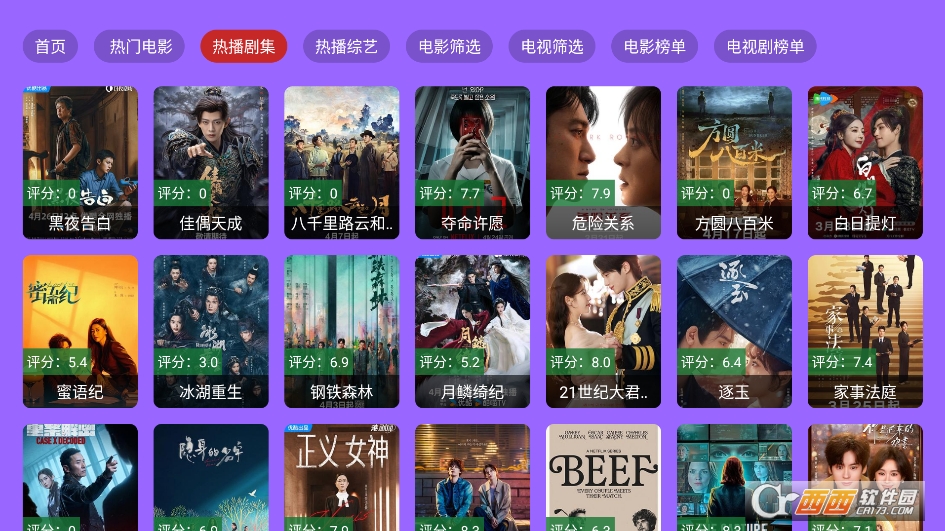
Task: Open the drama 家事法庭
Action: [865, 331]
